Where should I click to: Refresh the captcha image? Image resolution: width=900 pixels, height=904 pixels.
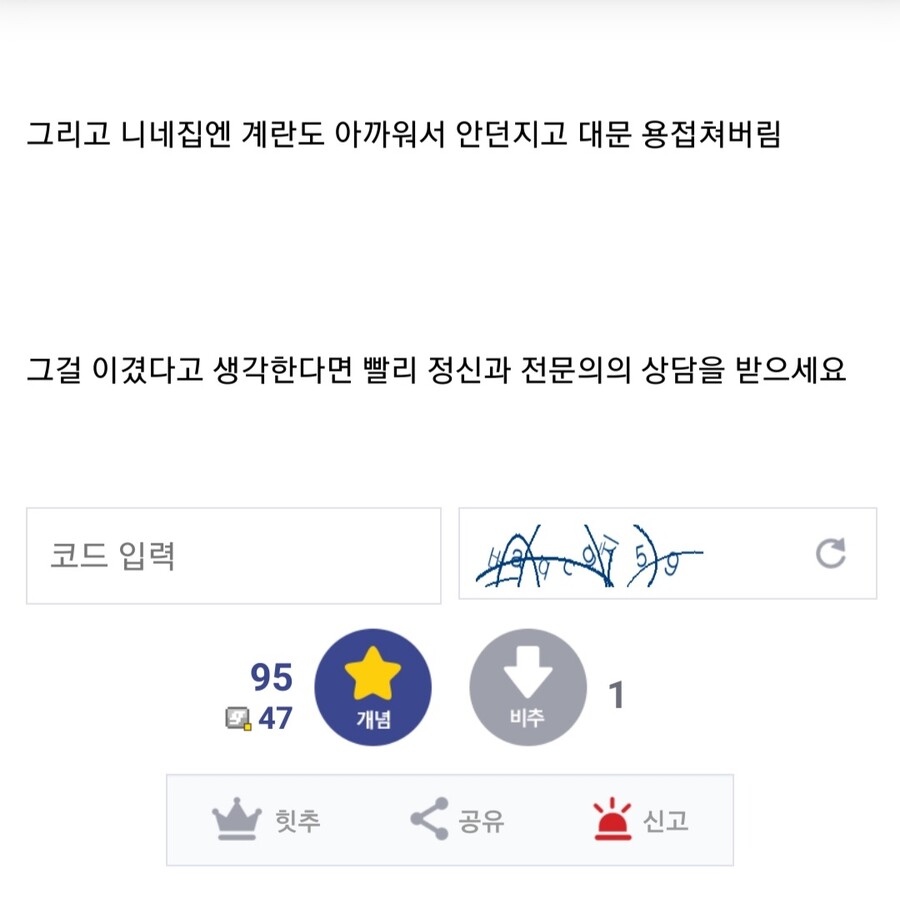point(830,553)
